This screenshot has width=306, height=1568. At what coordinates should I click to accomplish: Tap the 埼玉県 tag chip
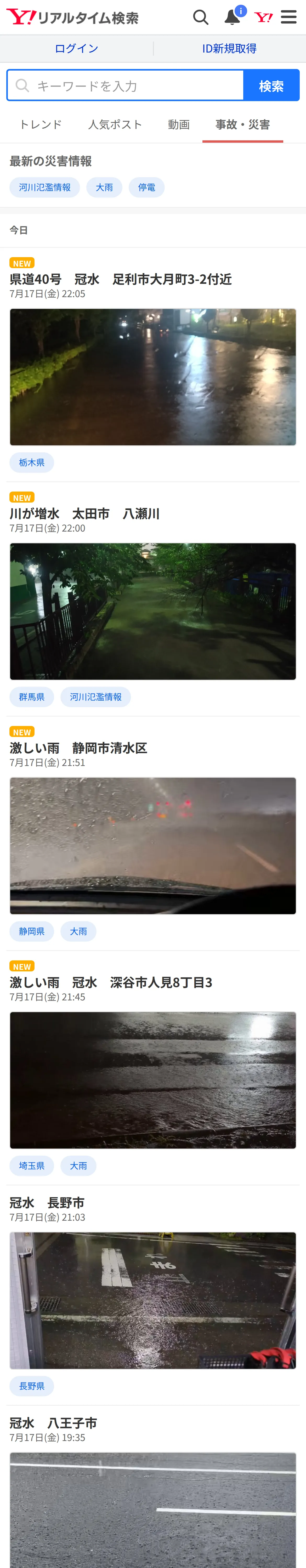(32, 1166)
